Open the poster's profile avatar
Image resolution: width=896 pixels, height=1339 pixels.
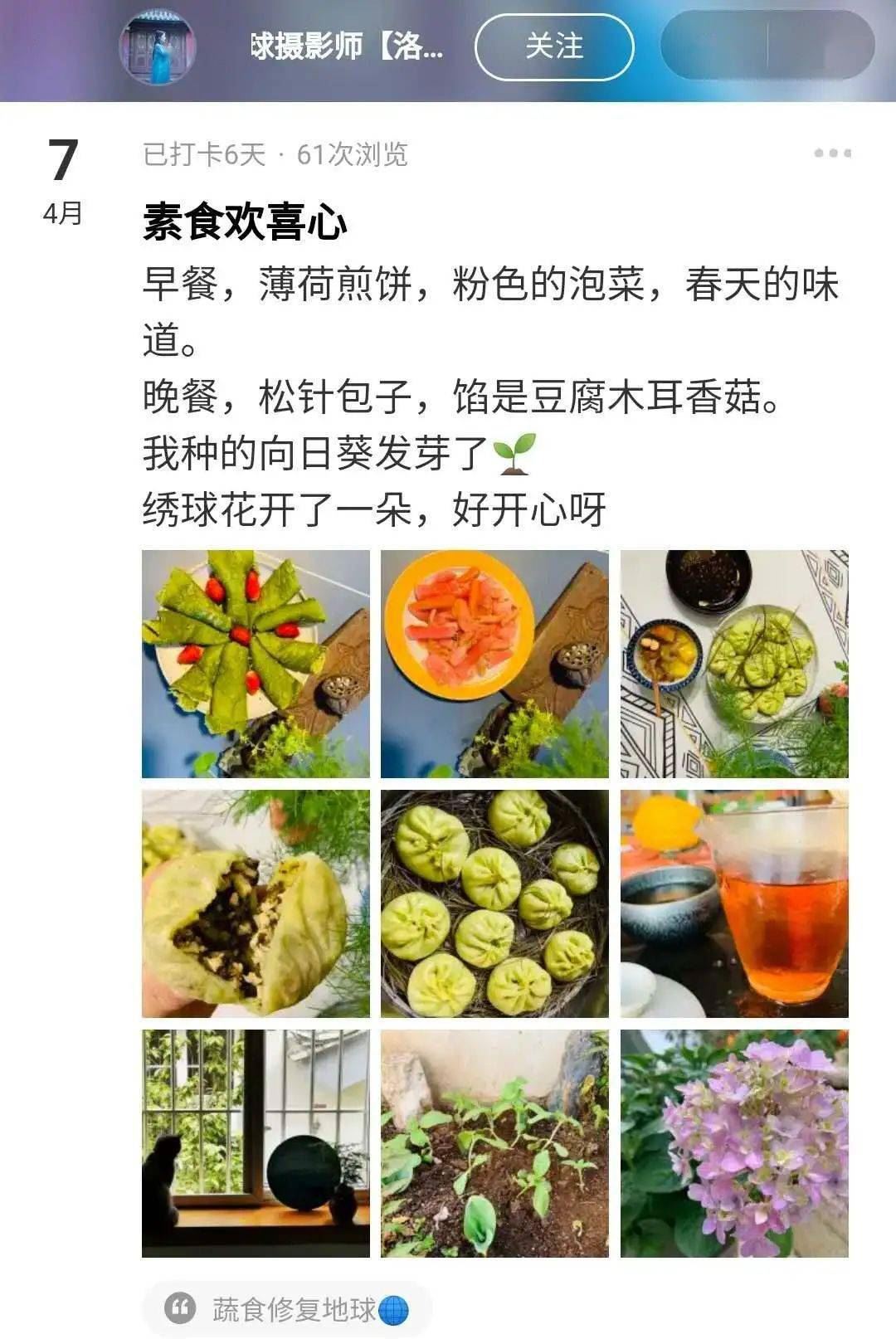pos(158,47)
